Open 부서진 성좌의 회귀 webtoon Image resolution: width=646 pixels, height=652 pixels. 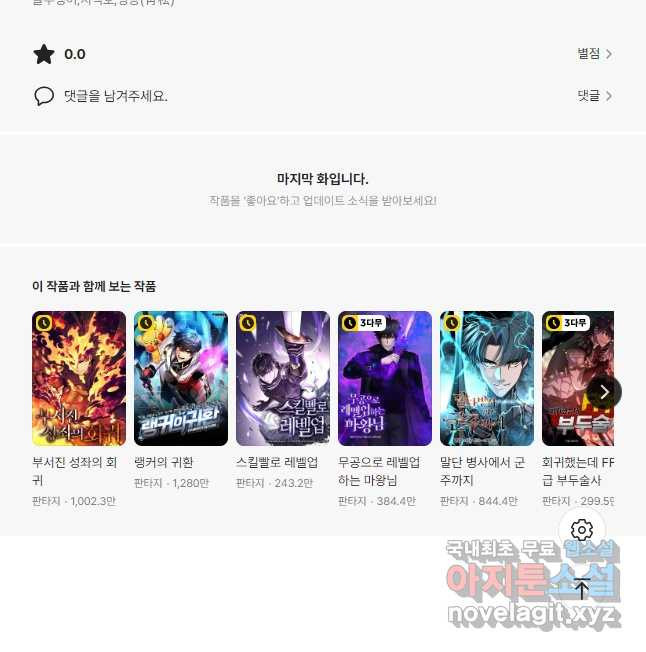point(79,379)
